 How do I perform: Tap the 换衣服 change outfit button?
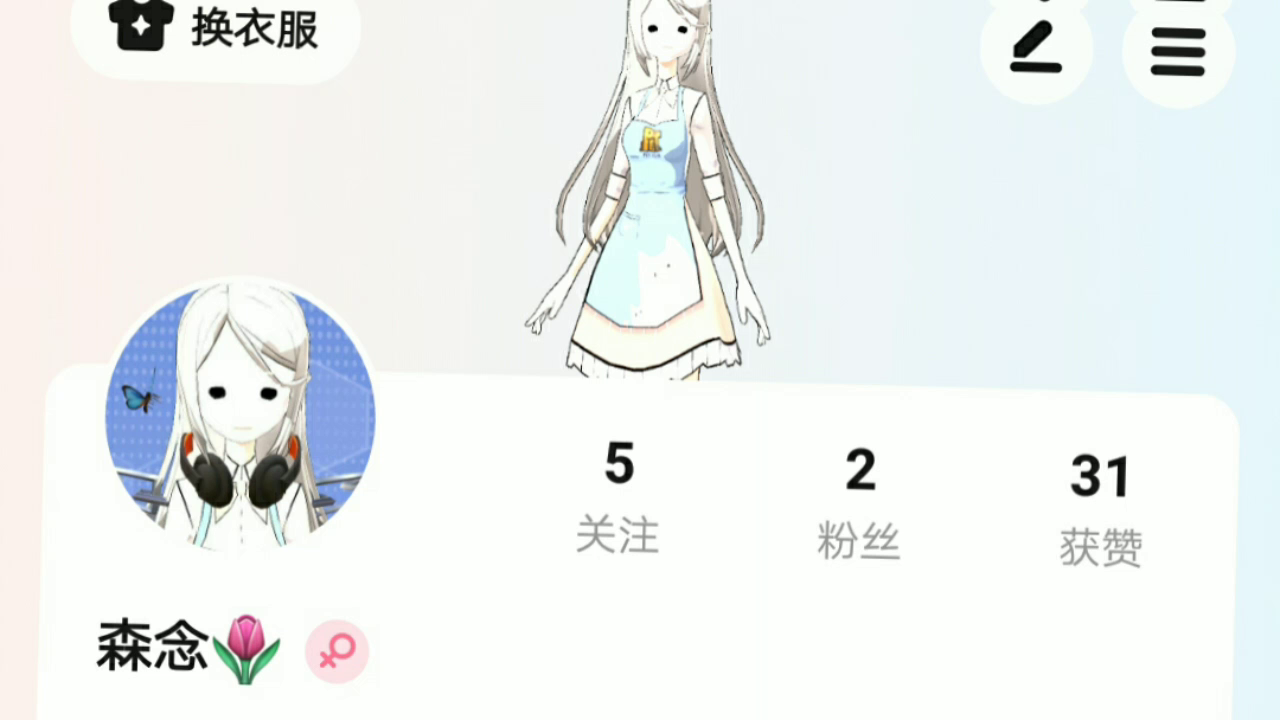[216, 30]
